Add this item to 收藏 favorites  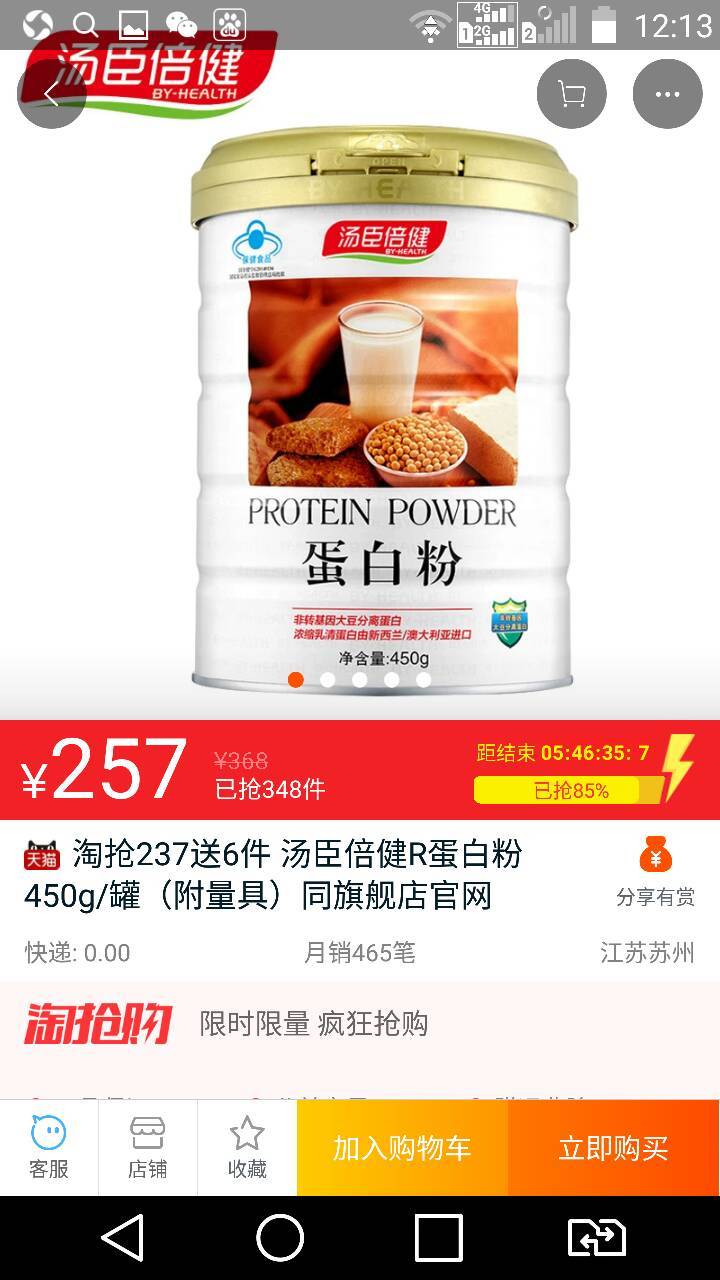tap(246, 1148)
